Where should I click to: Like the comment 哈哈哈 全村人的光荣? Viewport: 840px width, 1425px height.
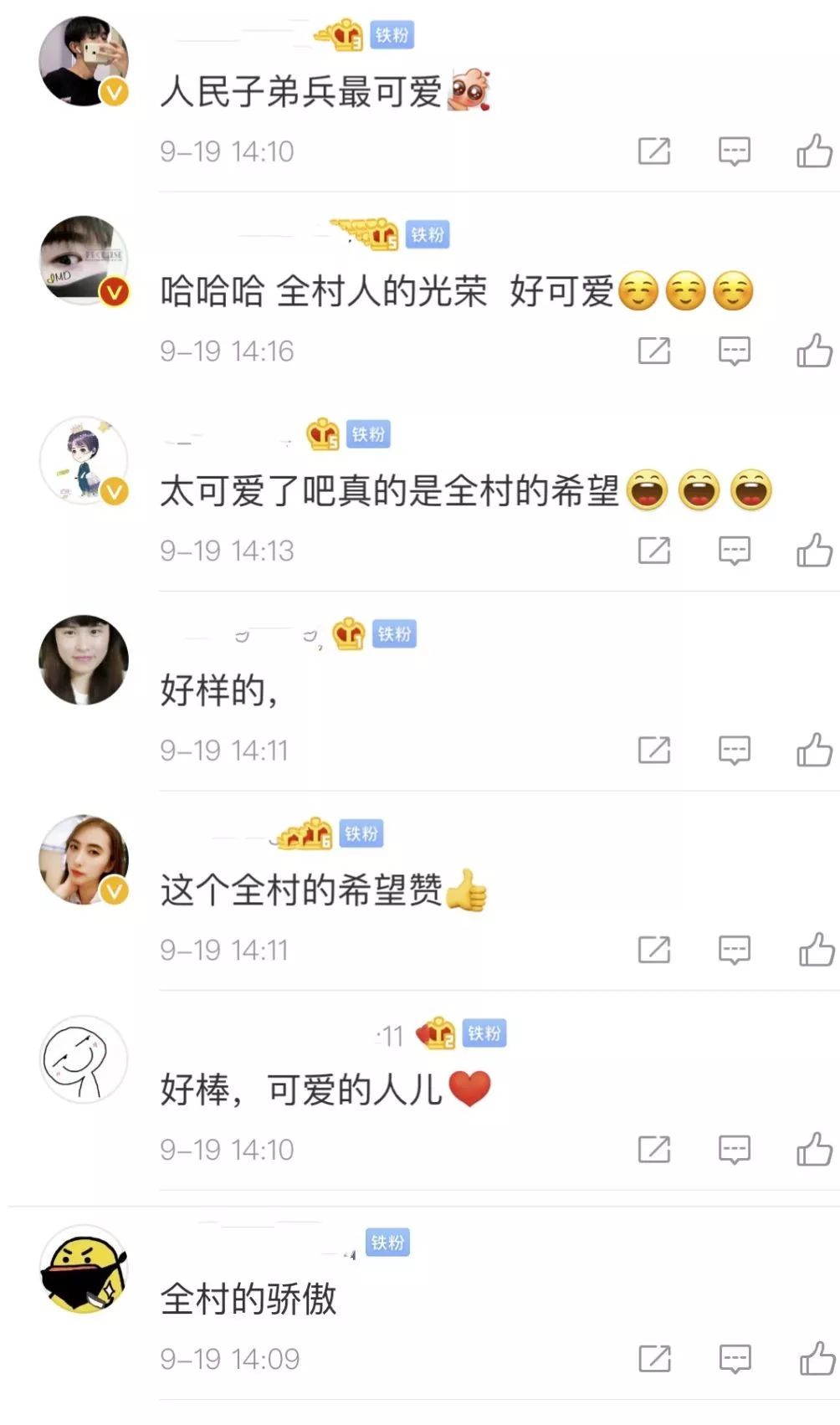click(814, 351)
